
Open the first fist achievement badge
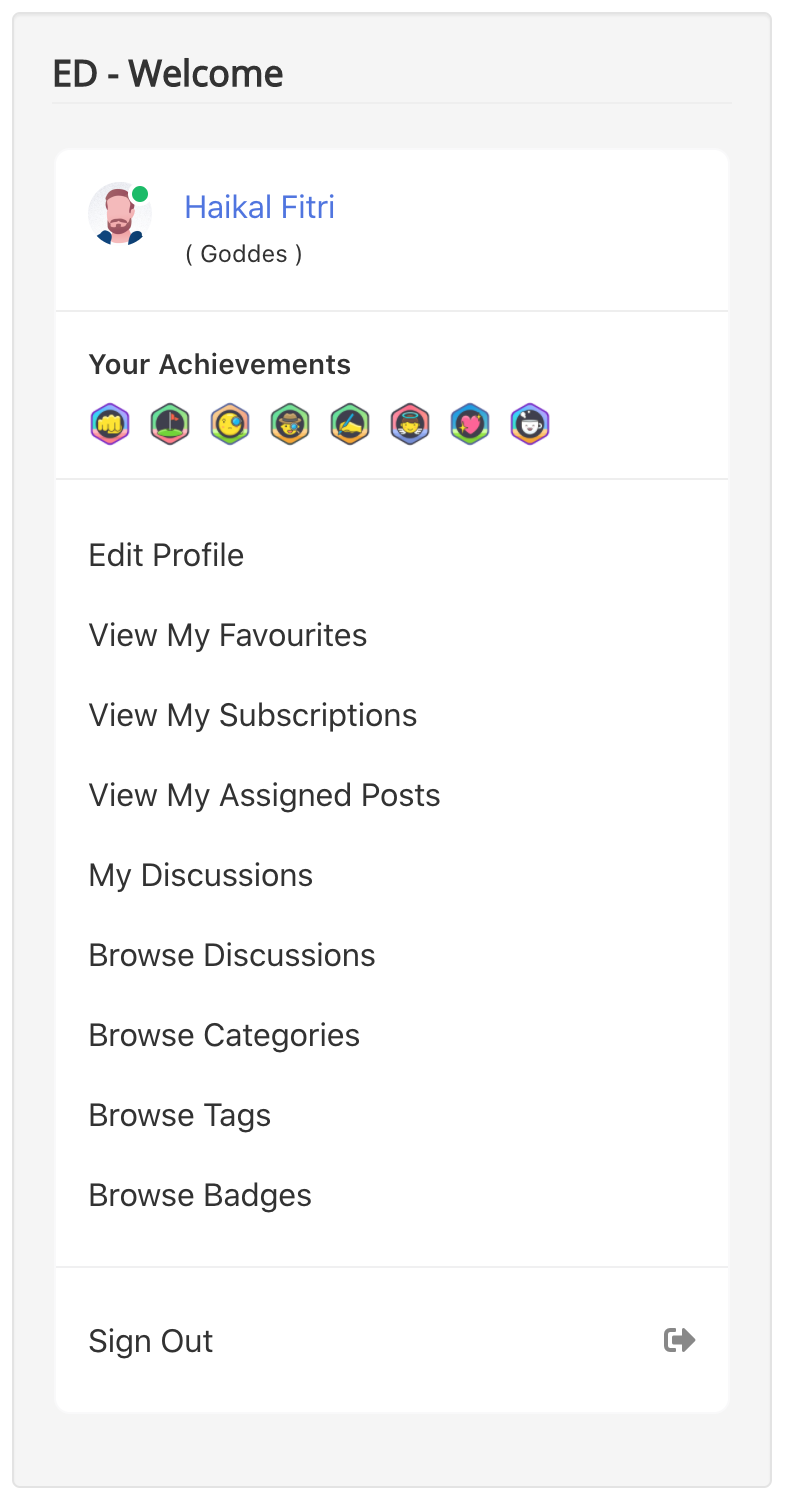[110, 425]
